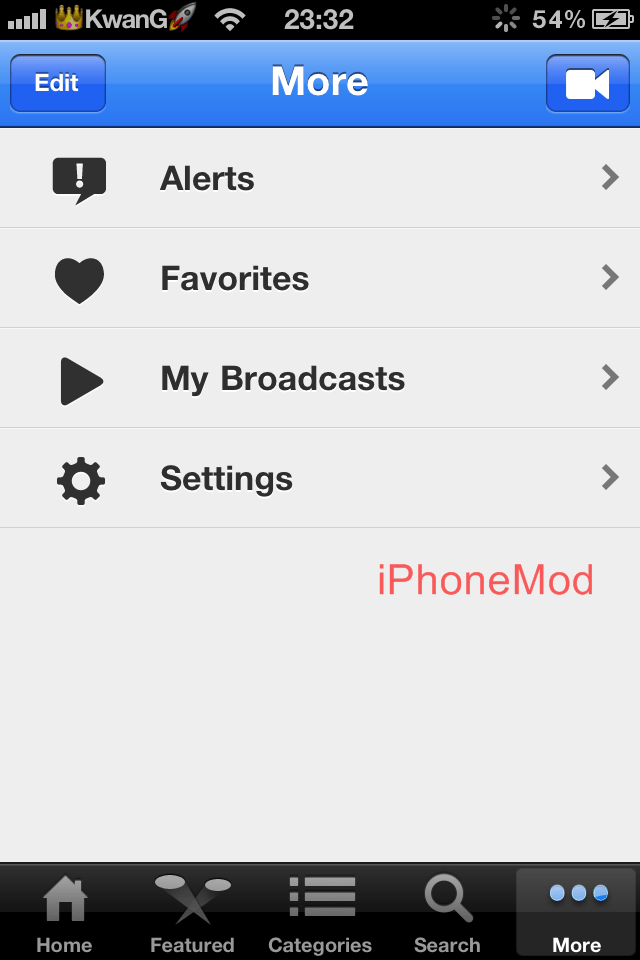Screen dimensions: 640x960
Task: Go to the Featured tab
Action: (192, 912)
